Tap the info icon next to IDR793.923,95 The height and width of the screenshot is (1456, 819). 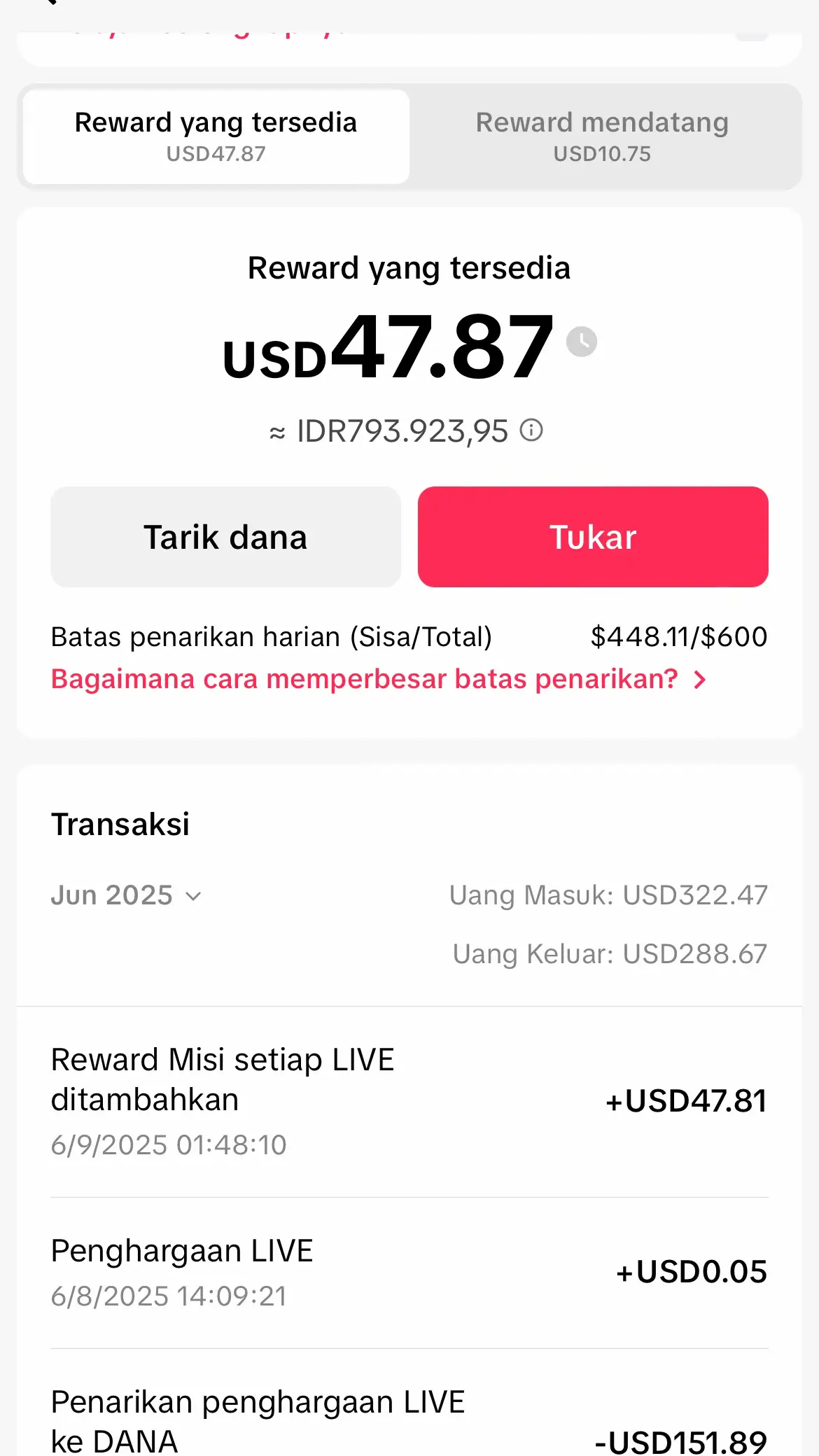coord(532,431)
